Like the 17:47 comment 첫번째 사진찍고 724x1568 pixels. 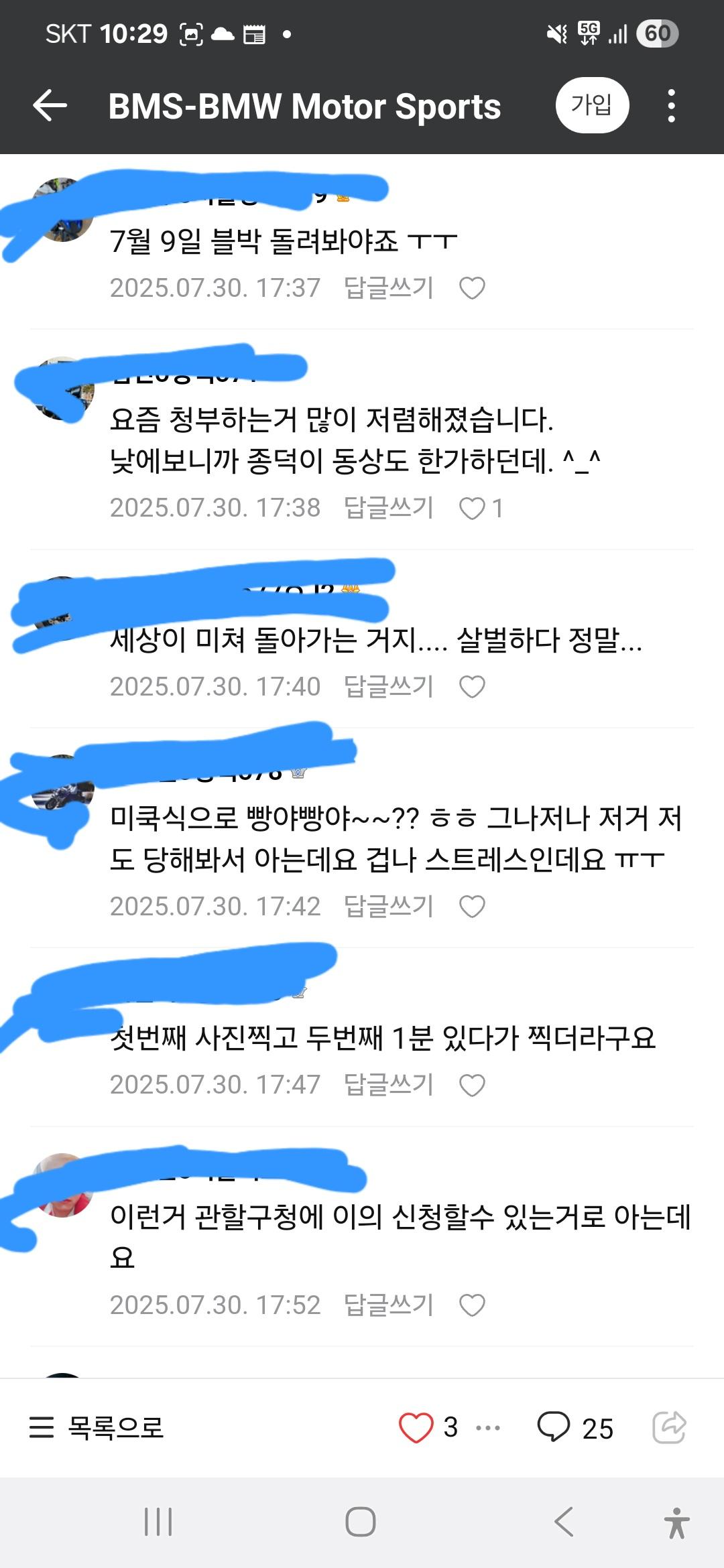472,1085
